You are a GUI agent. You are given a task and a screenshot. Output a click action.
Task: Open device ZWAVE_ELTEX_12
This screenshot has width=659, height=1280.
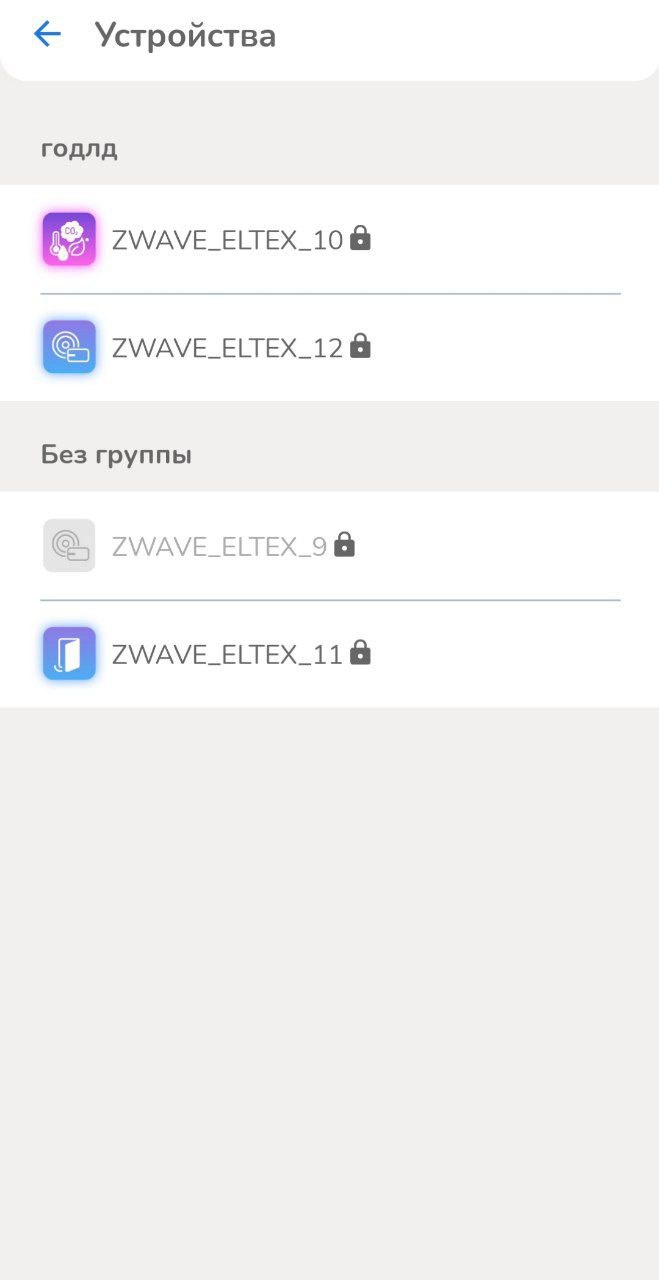point(227,348)
